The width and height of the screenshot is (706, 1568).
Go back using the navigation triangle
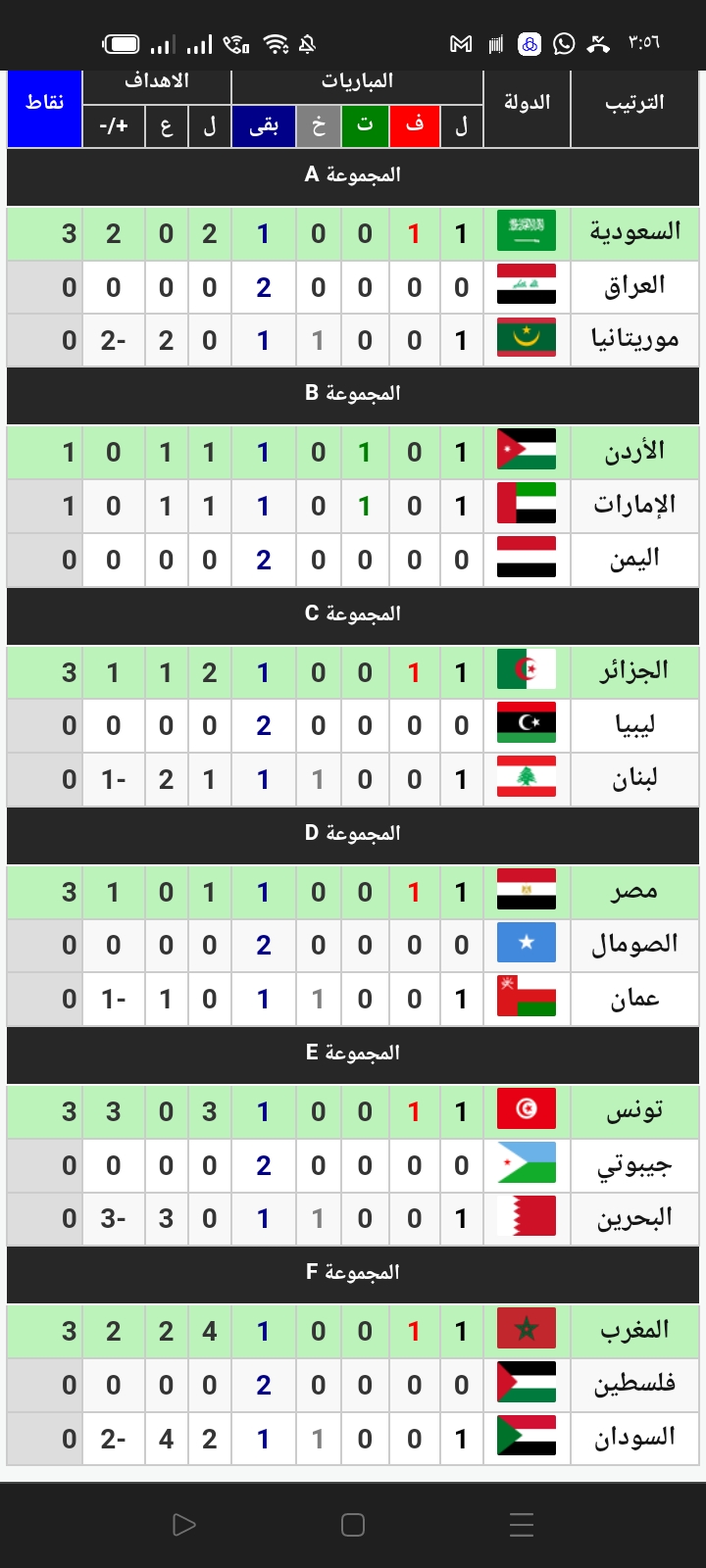(x=183, y=1525)
